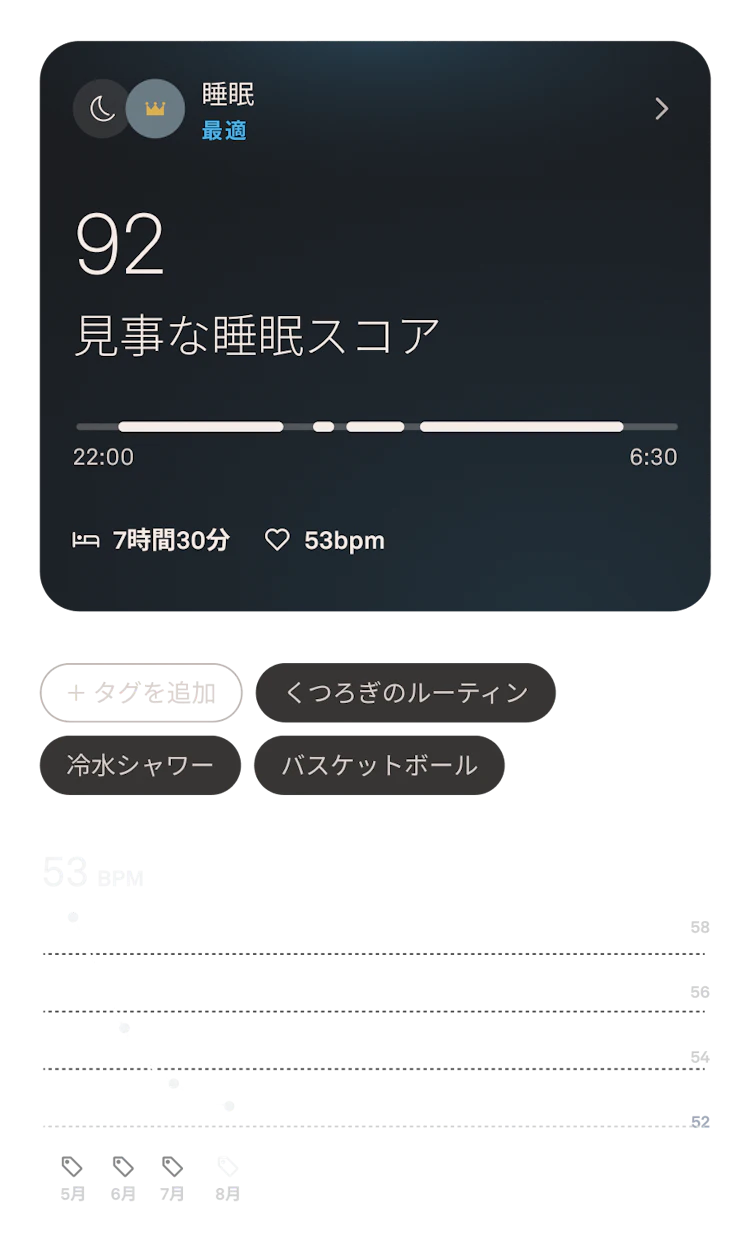Select the heart icon in the sleep card
This screenshot has width=750, height=1245.
tap(276, 540)
